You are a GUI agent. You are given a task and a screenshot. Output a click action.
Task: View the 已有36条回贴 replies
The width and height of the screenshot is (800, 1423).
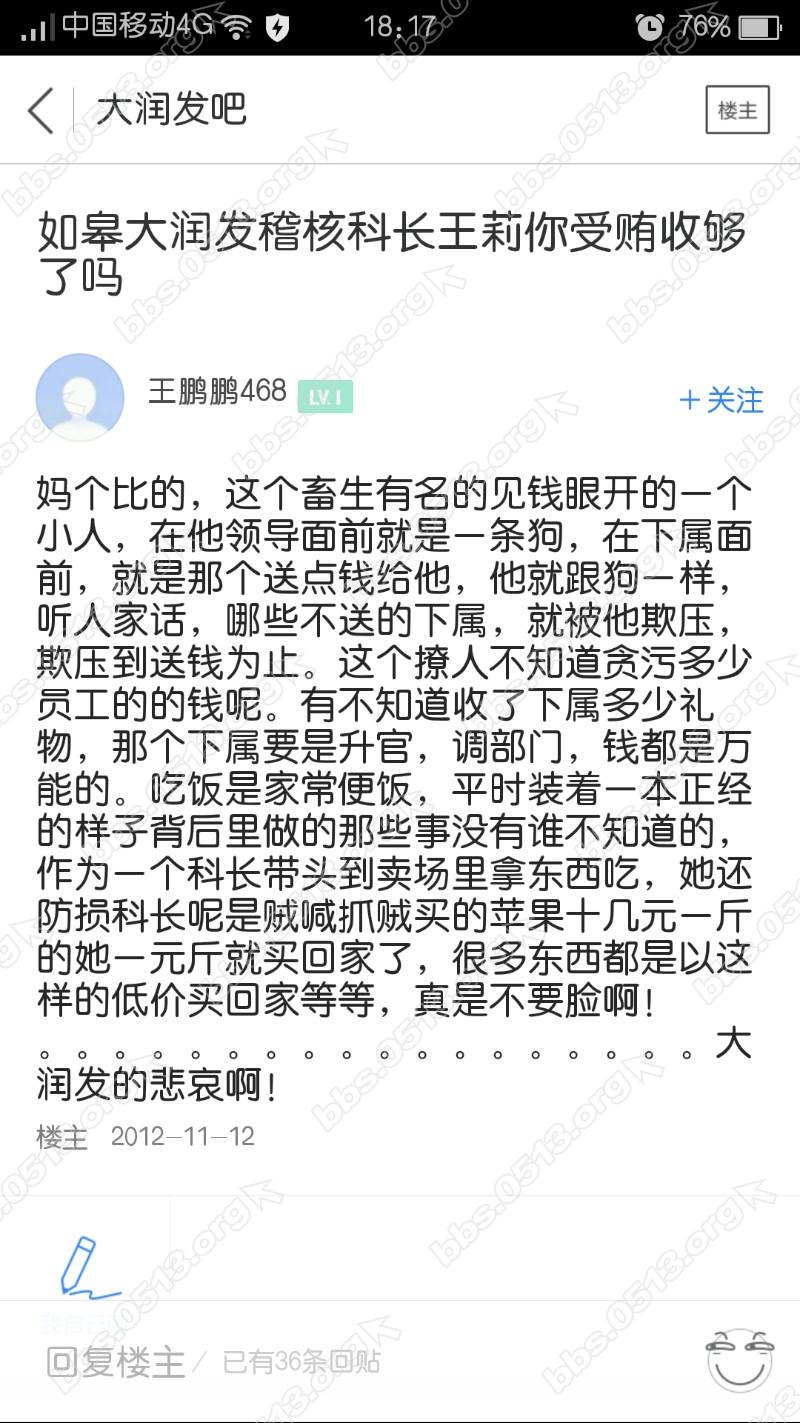pos(301,1362)
